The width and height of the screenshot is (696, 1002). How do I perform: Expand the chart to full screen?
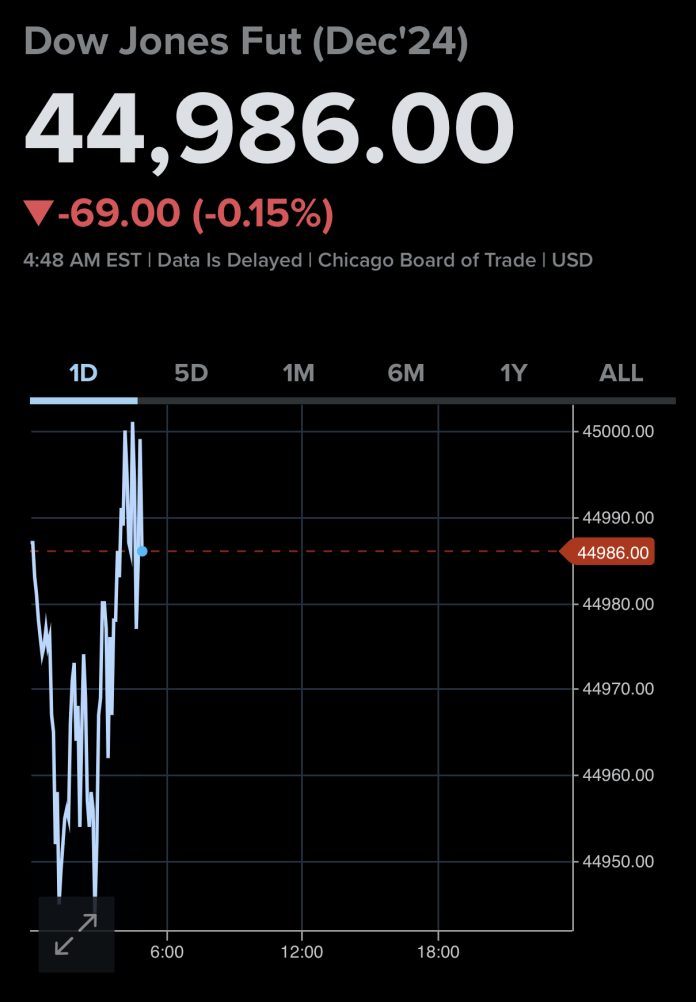click(x=76, y=934)
